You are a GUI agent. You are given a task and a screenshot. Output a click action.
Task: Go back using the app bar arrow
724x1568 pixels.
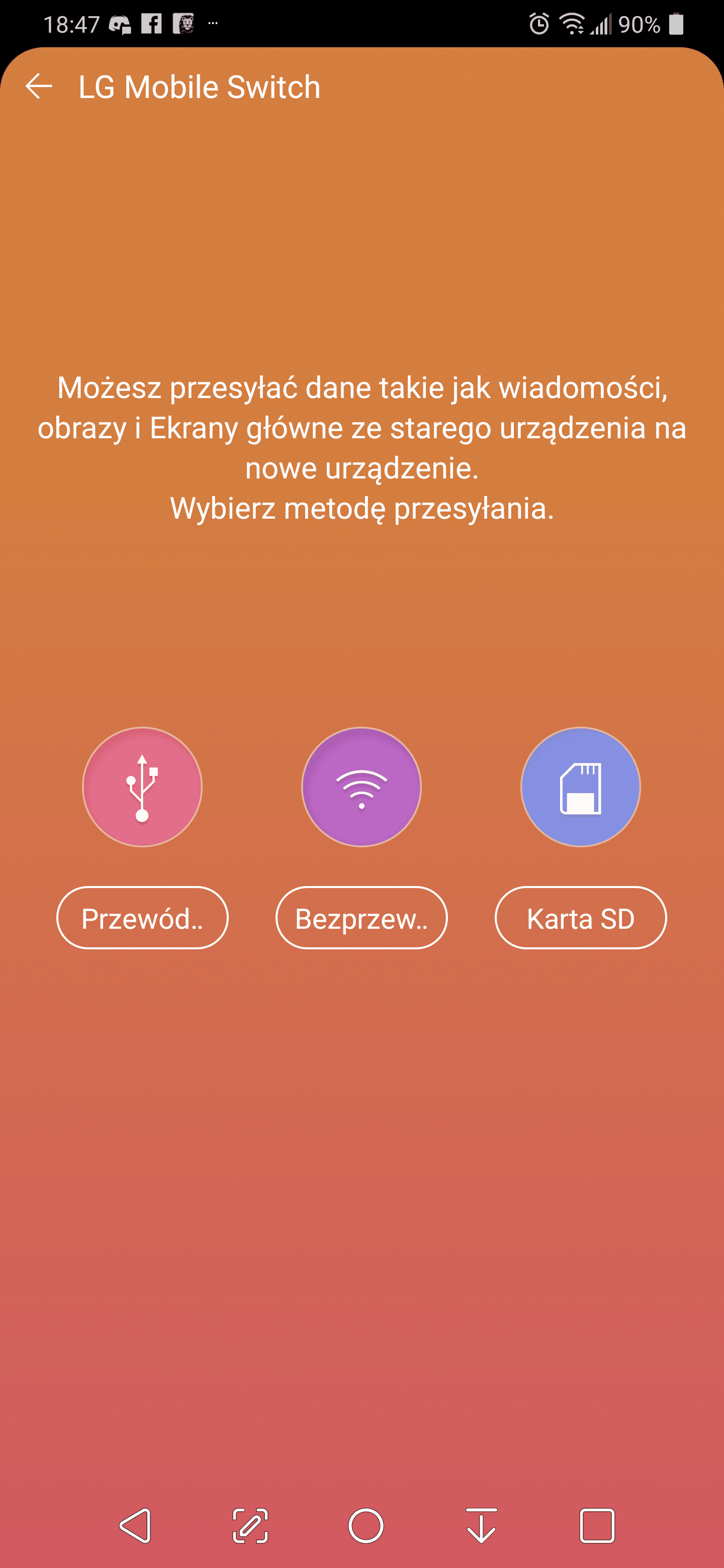[39, 86]
